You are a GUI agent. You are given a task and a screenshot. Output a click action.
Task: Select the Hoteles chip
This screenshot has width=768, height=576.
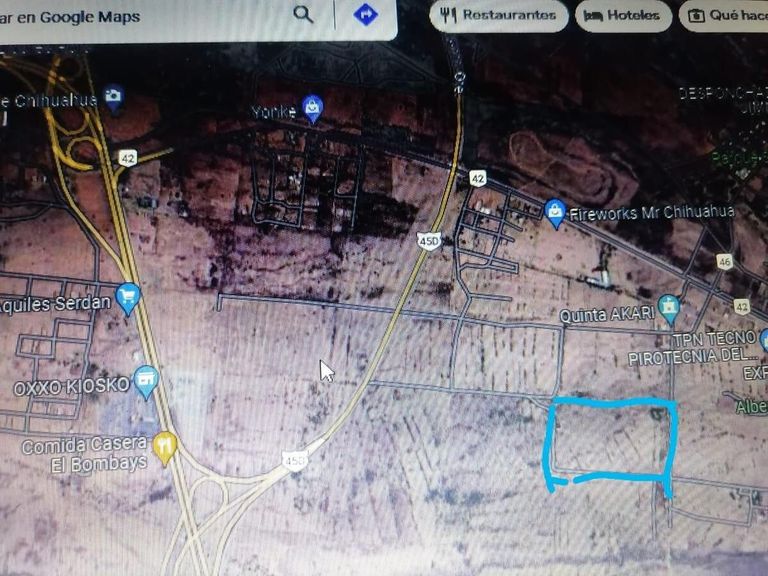[x=623, y=15]
